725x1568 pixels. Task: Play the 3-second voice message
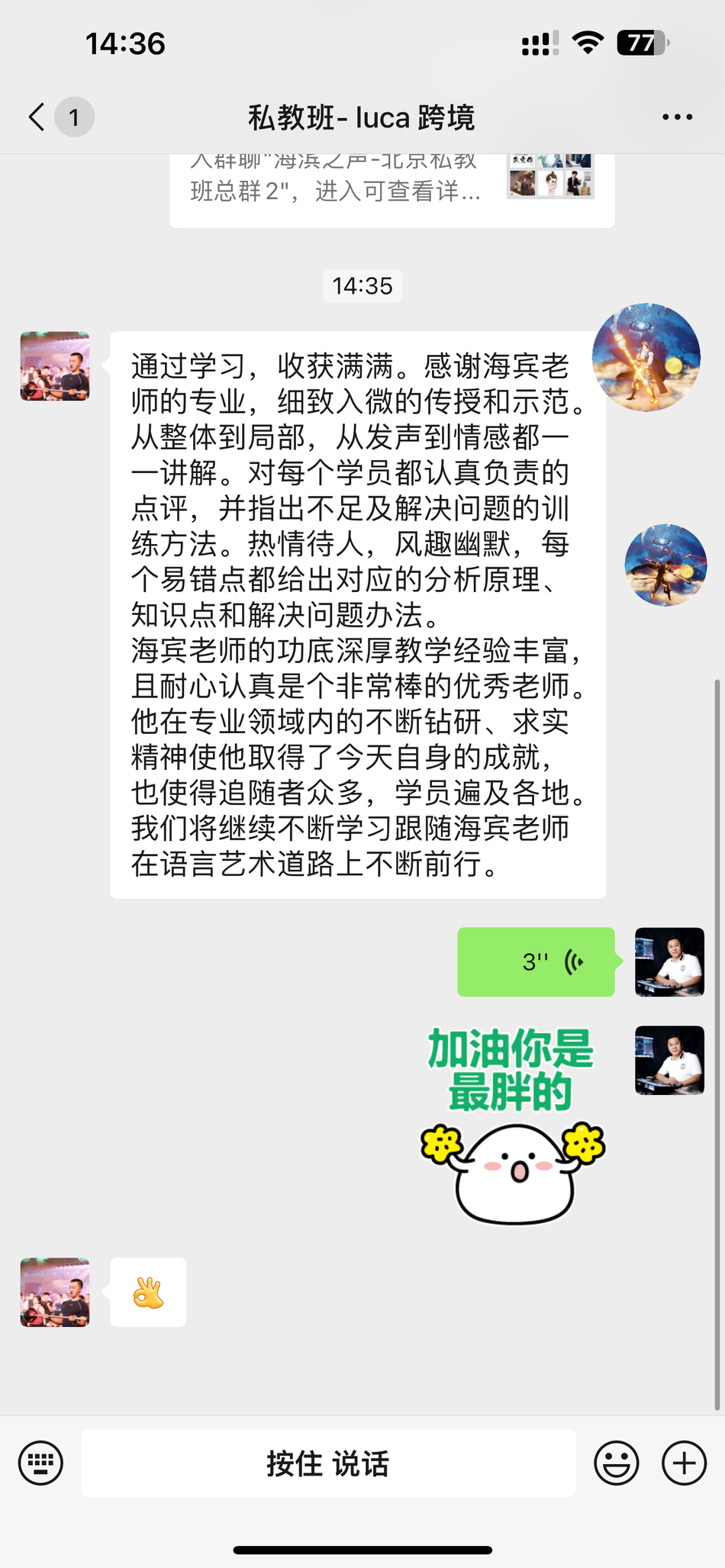coord(536,961)
